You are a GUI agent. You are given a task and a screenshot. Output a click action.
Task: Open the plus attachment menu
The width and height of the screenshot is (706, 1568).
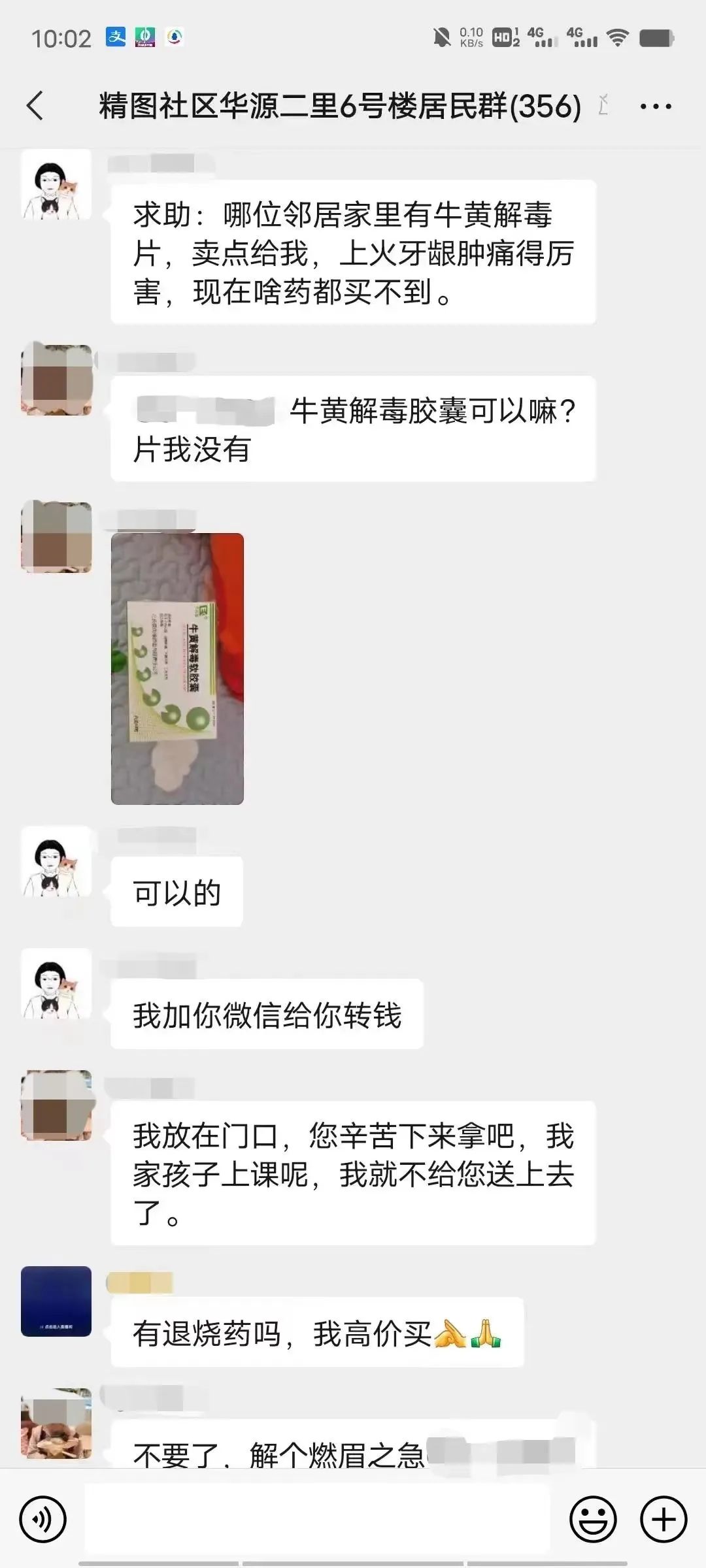click(664, 1519)
